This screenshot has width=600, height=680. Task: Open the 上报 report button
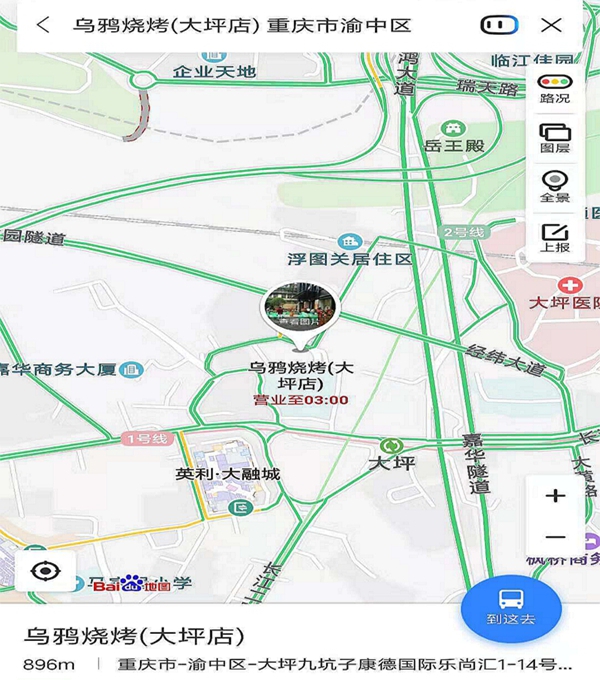tap(554, 237)
